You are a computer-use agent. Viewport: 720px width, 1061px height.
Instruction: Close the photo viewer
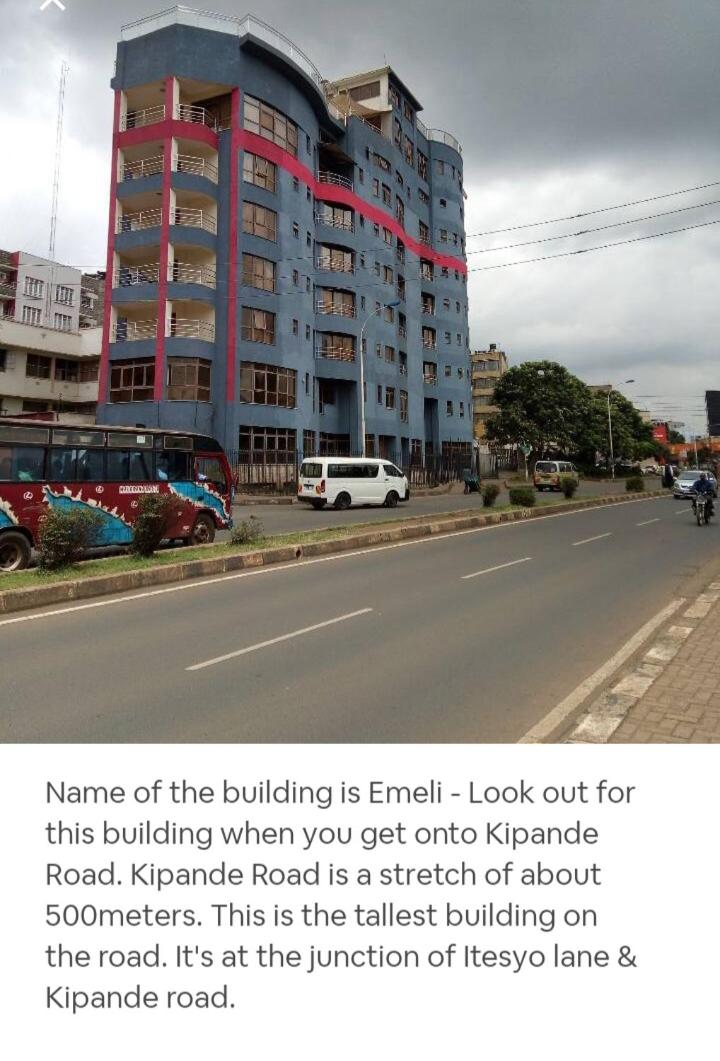pyautogui.click(x=52, y=4)
